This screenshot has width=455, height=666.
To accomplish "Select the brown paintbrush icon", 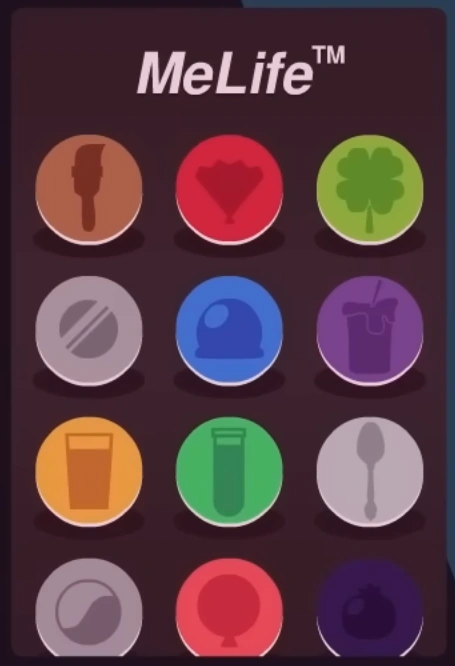I will (x=89, y=189).
